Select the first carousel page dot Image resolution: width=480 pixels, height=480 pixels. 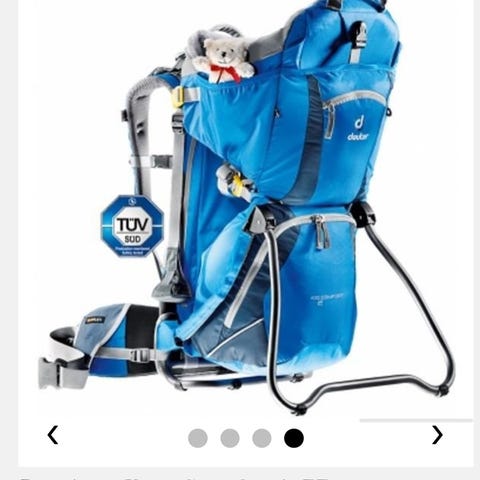click(198, 438)
